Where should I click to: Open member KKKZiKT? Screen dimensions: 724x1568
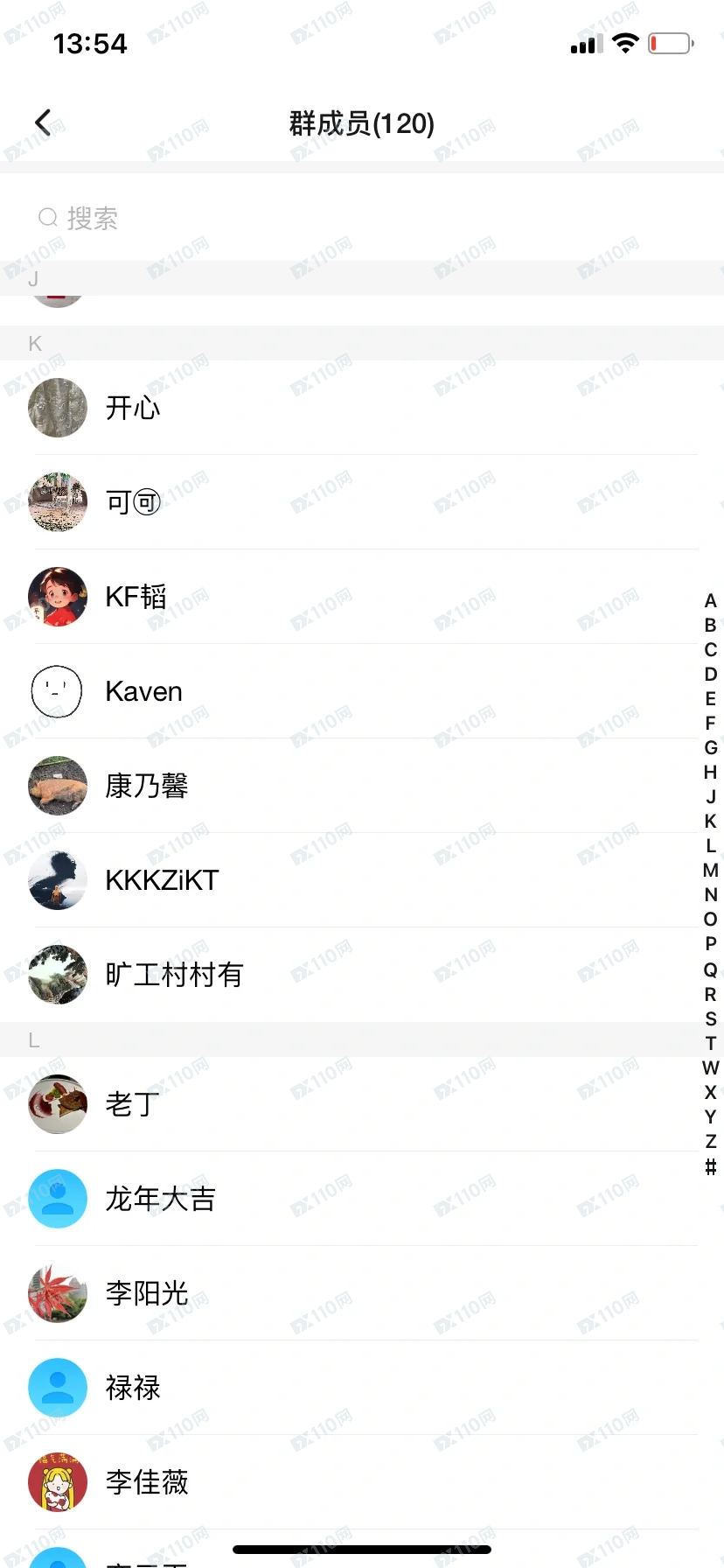click(x=362, y=880)
